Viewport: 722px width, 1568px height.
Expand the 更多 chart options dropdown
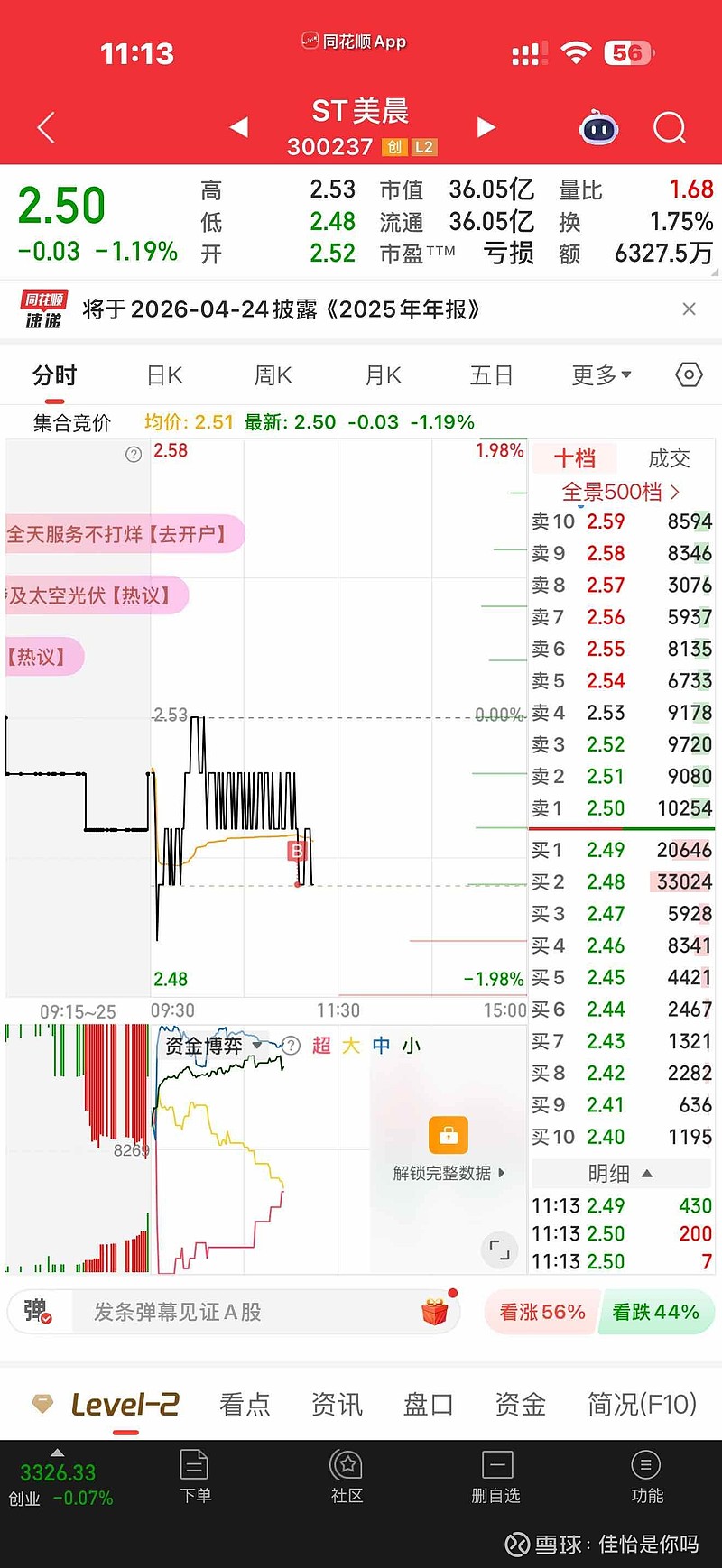(601, 375)
